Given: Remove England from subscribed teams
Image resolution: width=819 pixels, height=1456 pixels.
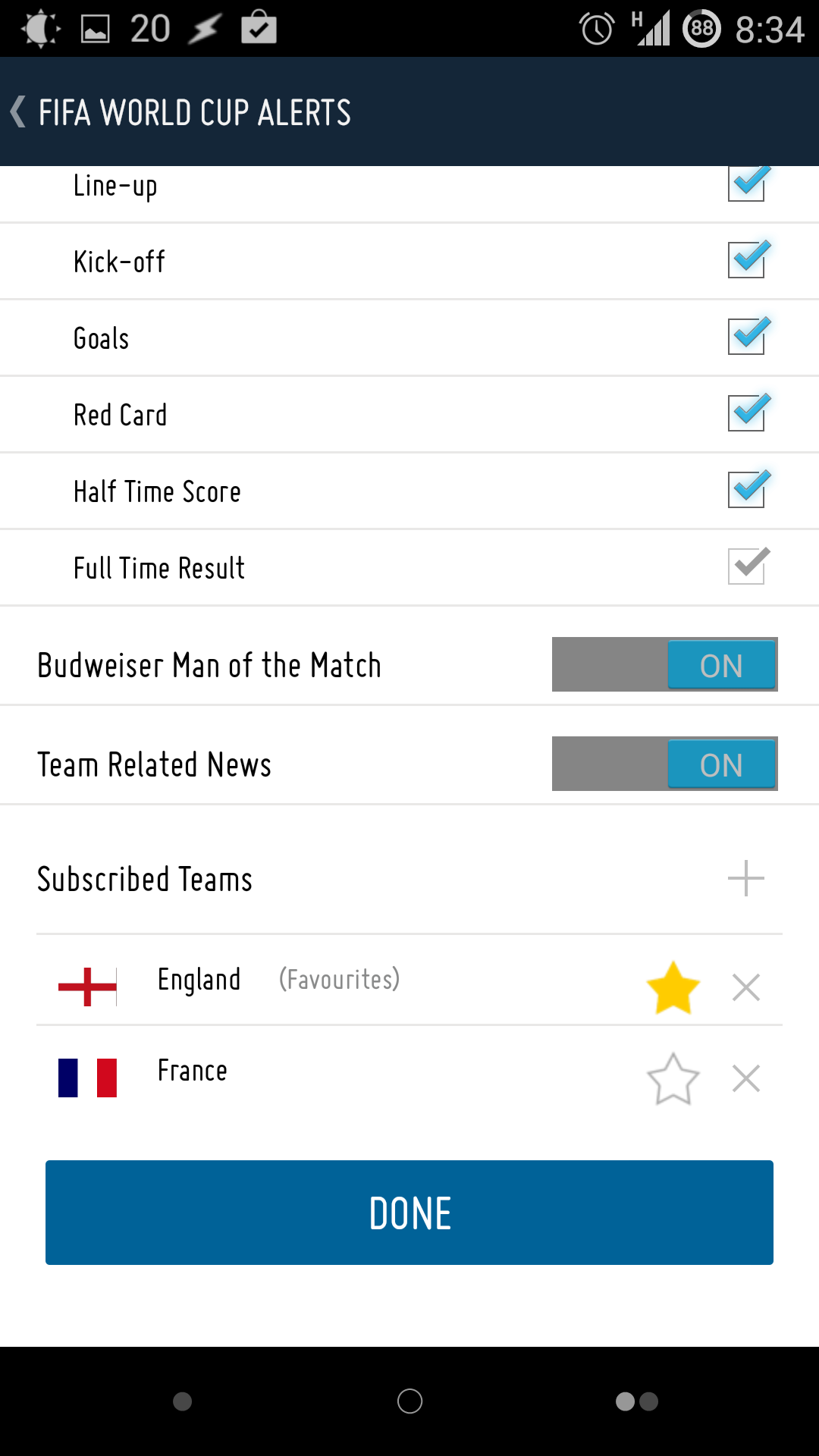Looking at the screenshot, I should (746, 987).
